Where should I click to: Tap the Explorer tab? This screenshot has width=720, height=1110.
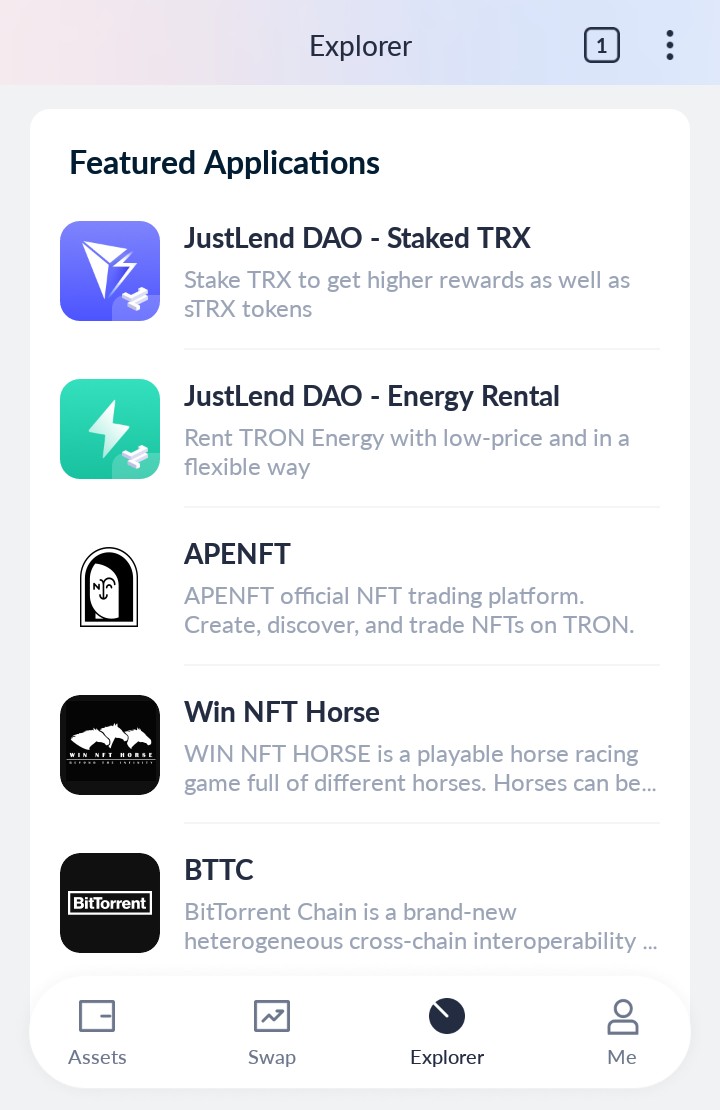447,1032
